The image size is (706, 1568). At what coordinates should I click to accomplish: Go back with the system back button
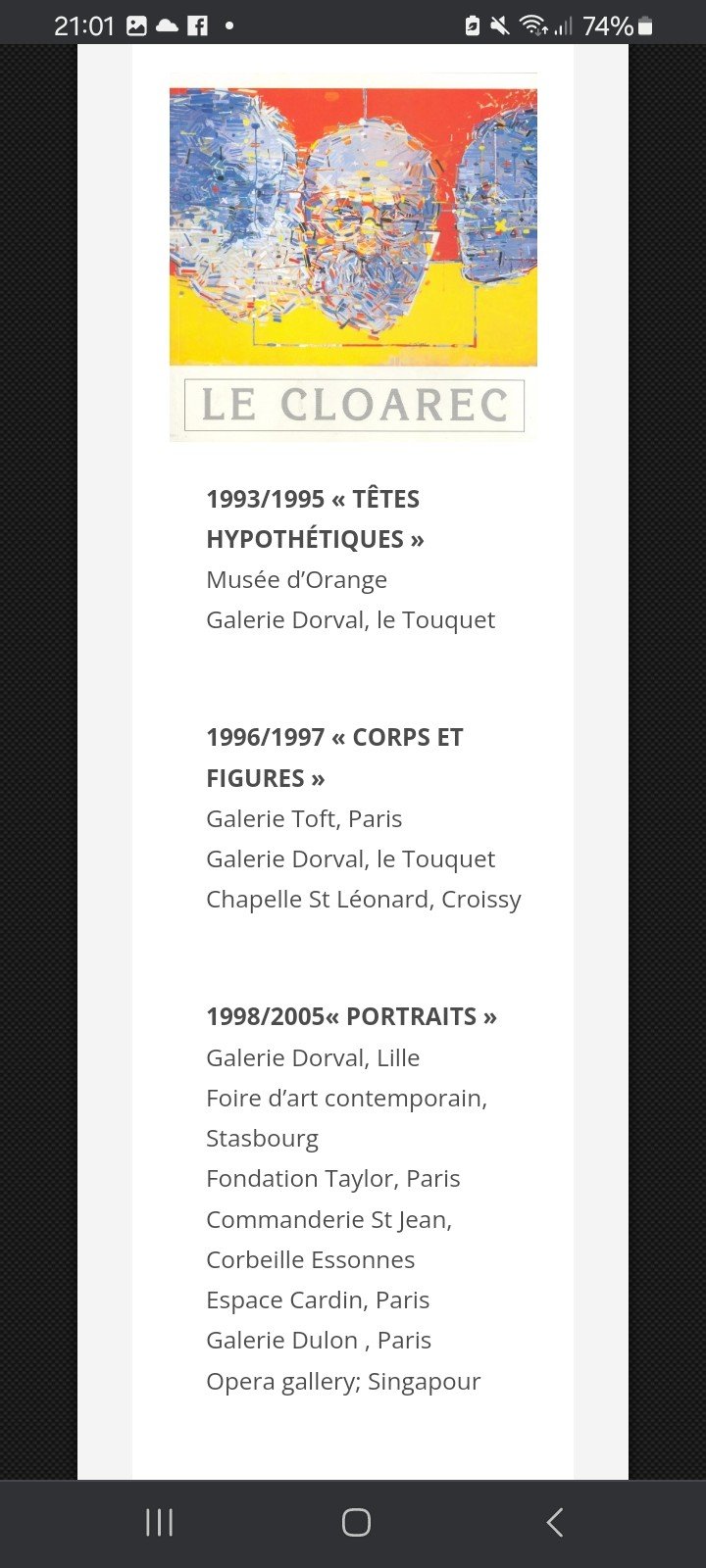click(x=554, y=1522)
